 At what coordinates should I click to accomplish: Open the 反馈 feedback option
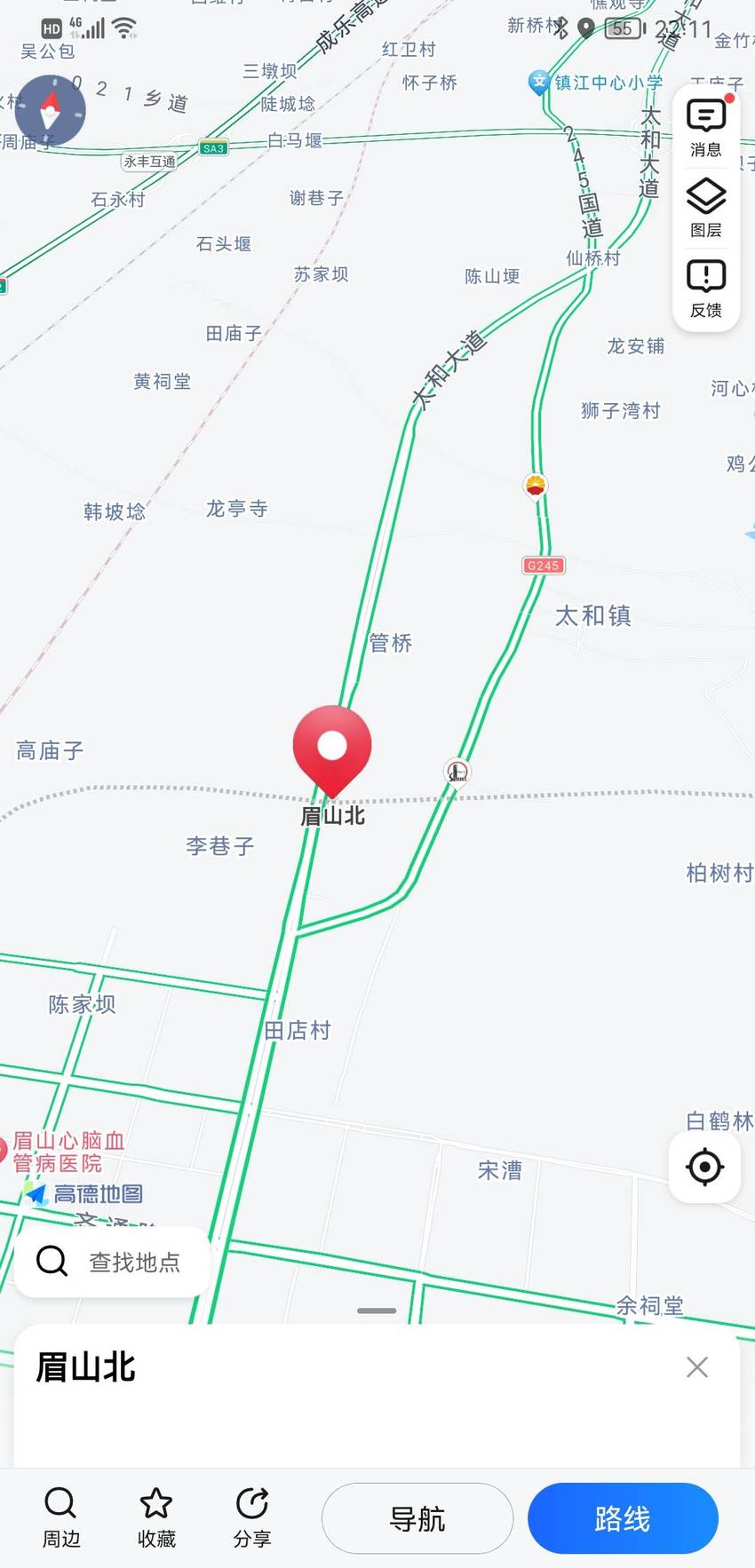click(706, 289)
